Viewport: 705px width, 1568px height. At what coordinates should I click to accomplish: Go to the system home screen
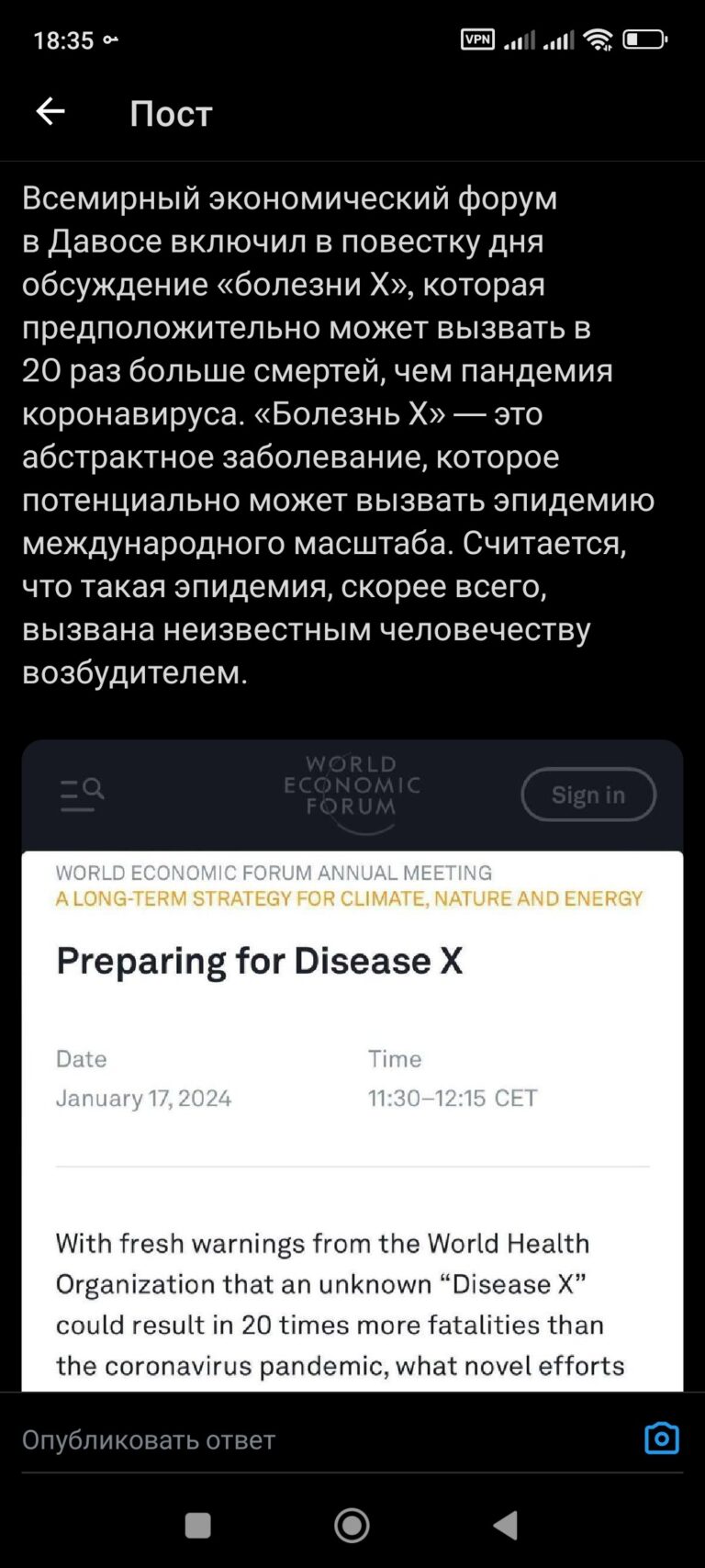point(352,1526)
